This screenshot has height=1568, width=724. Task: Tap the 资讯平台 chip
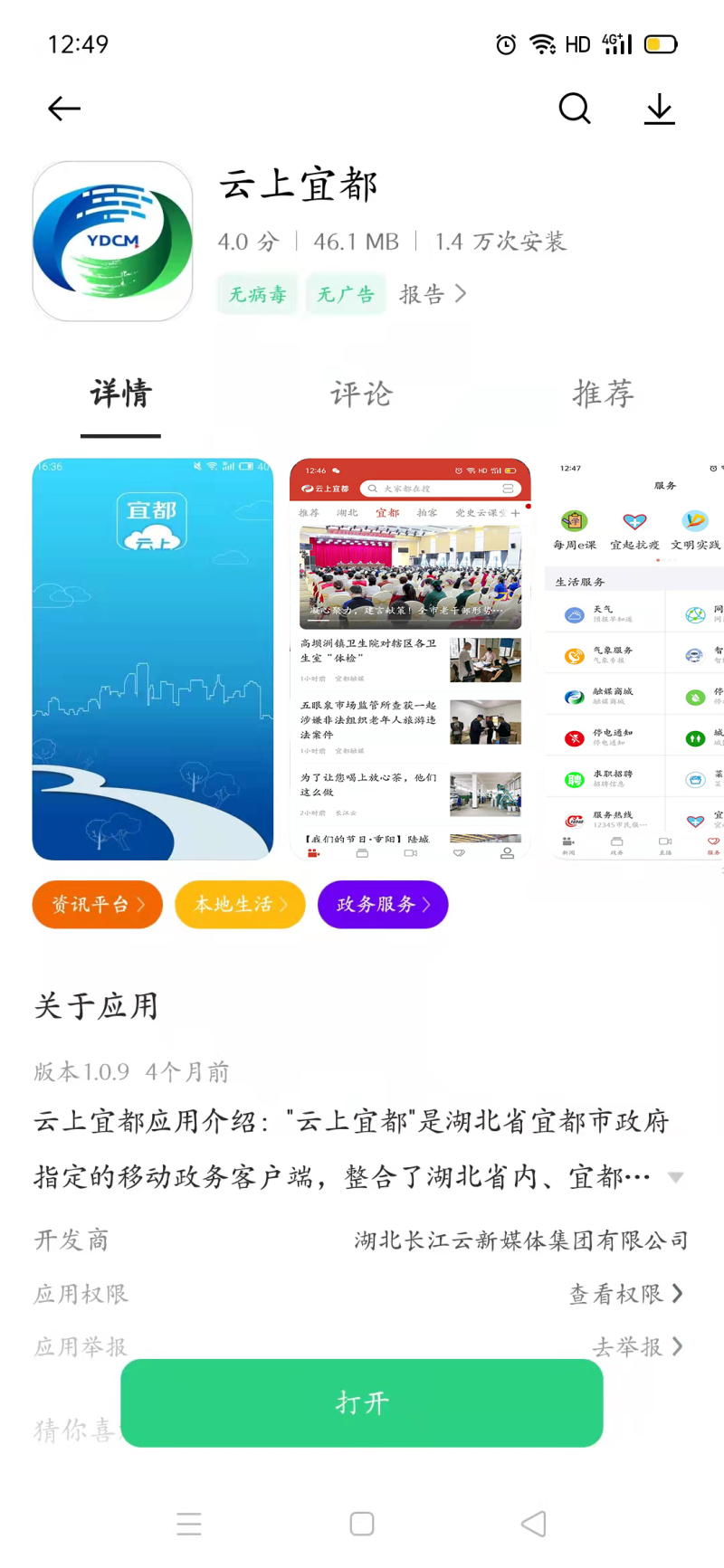98,905
